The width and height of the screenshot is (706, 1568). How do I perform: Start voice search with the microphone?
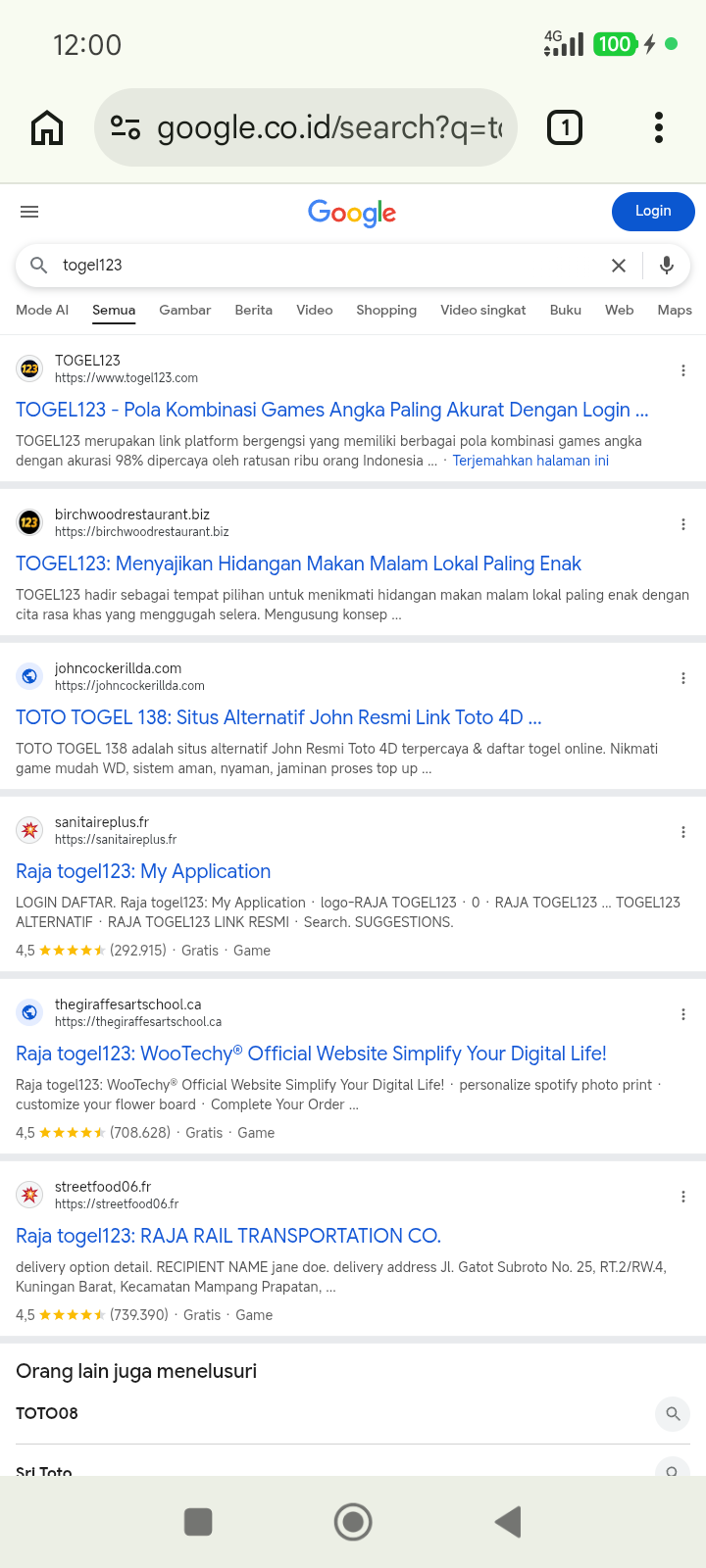[667, 266]
